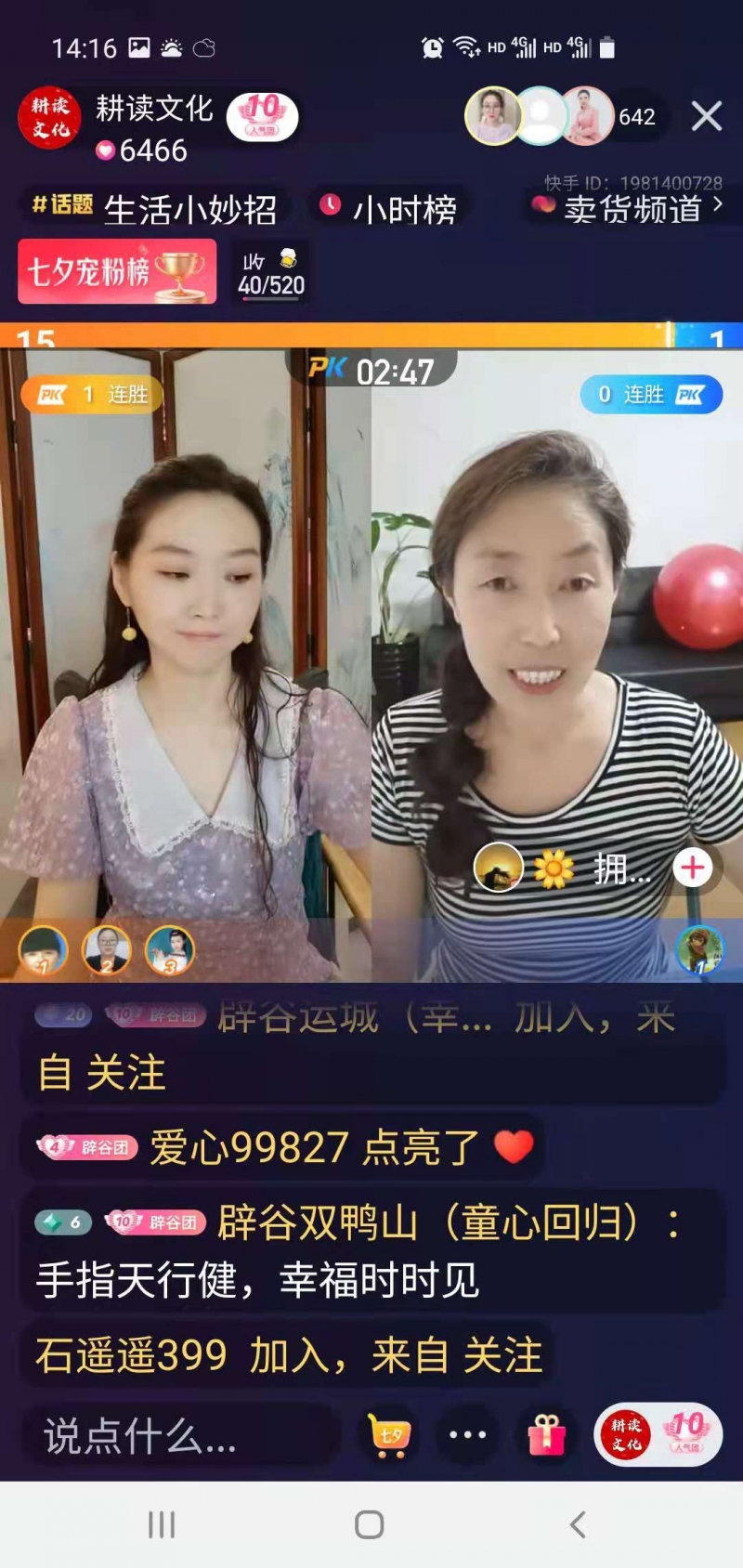The width and height of the screenshot is (743, 1568).
Task: Tap the 说点什么 comment field
Action: click(181, 1436)
